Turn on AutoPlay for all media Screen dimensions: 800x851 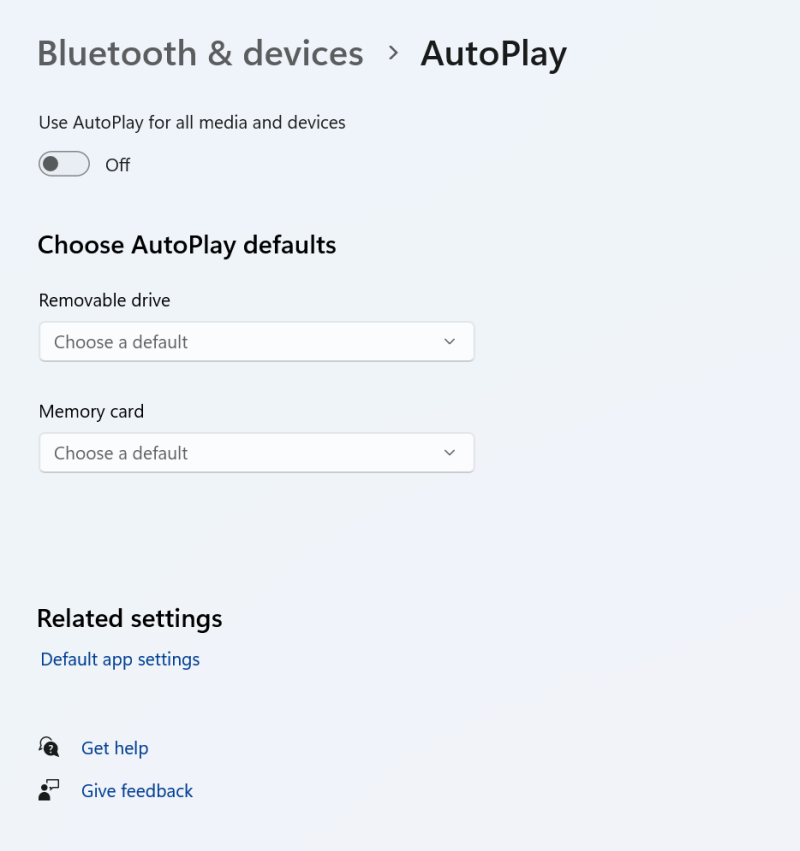(64, 164)
